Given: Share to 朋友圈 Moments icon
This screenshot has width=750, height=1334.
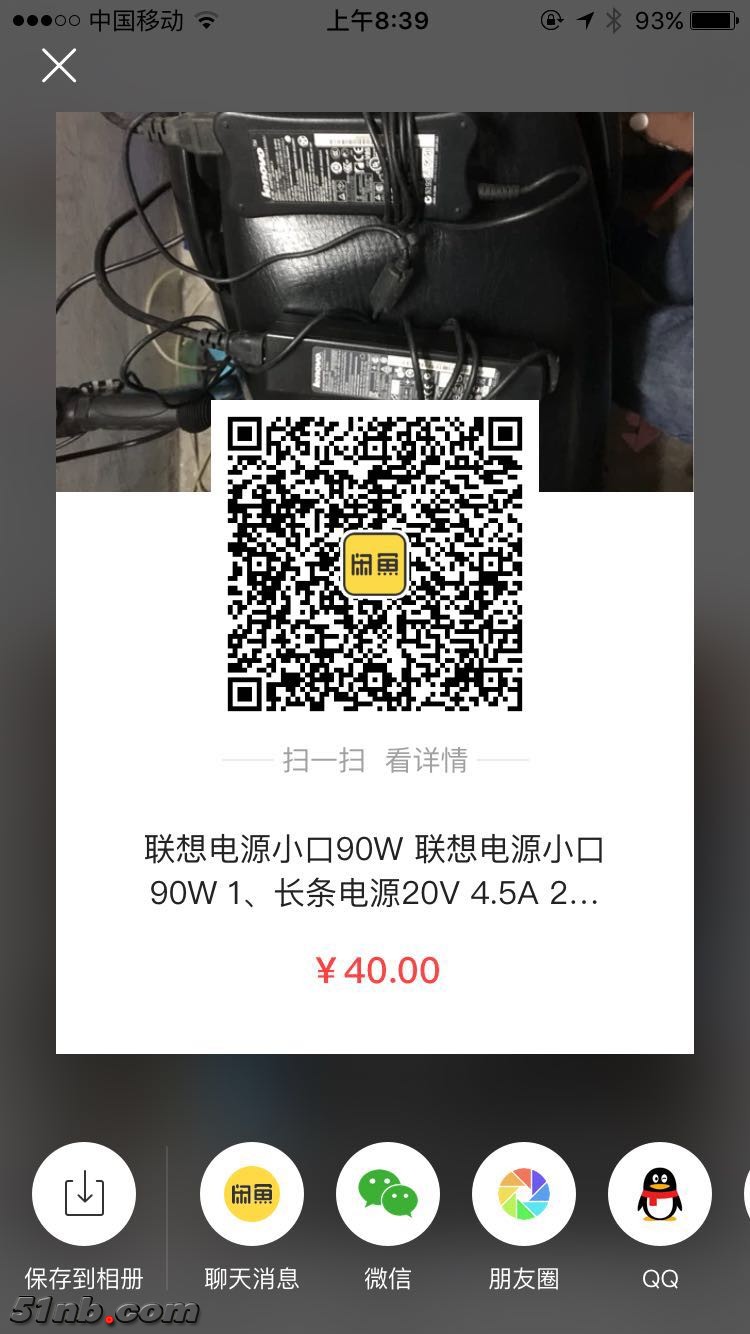Looking at the screenshot, I should point(523,1193).
